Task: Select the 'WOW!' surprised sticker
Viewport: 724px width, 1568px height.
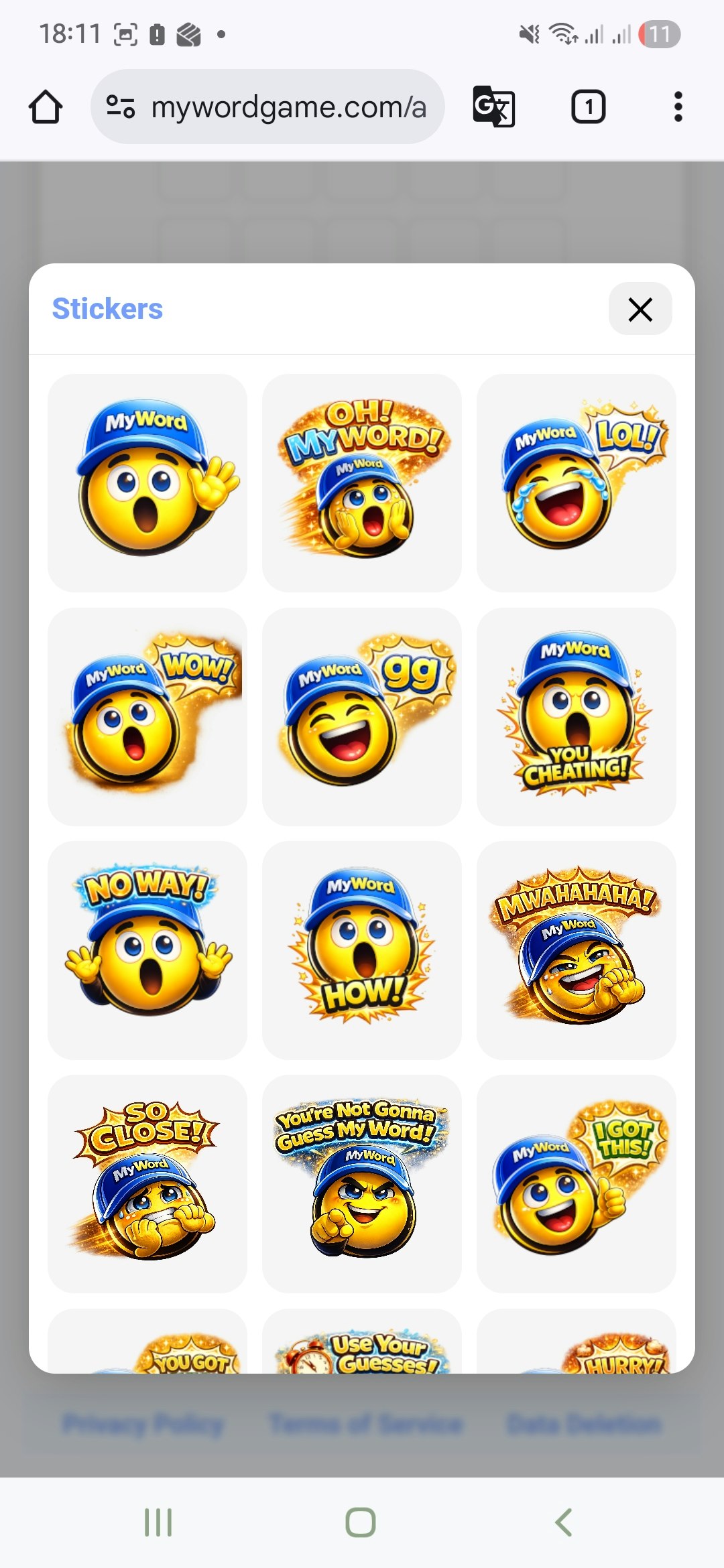Action: click(x=147, y=717)
